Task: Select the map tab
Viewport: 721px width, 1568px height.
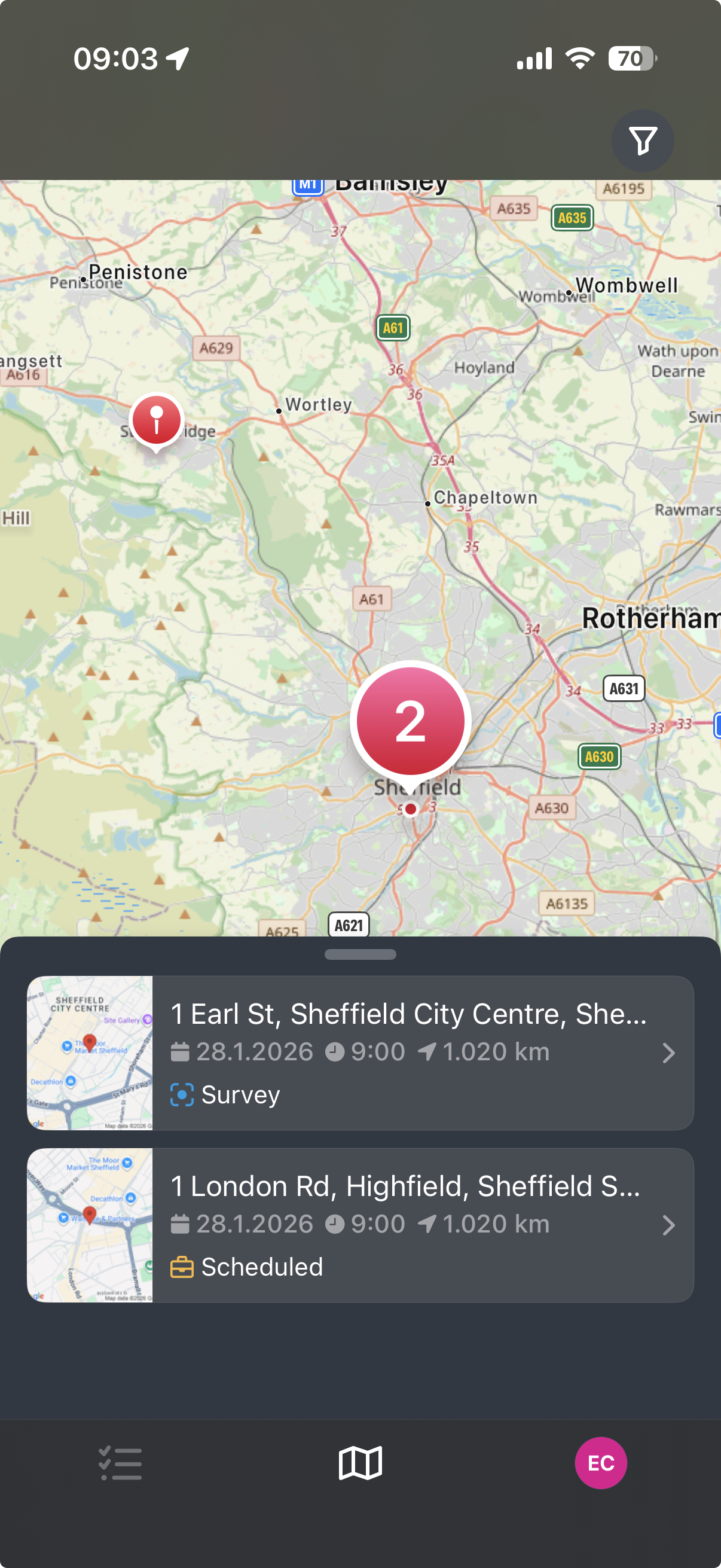Action: pos(360,1463)
